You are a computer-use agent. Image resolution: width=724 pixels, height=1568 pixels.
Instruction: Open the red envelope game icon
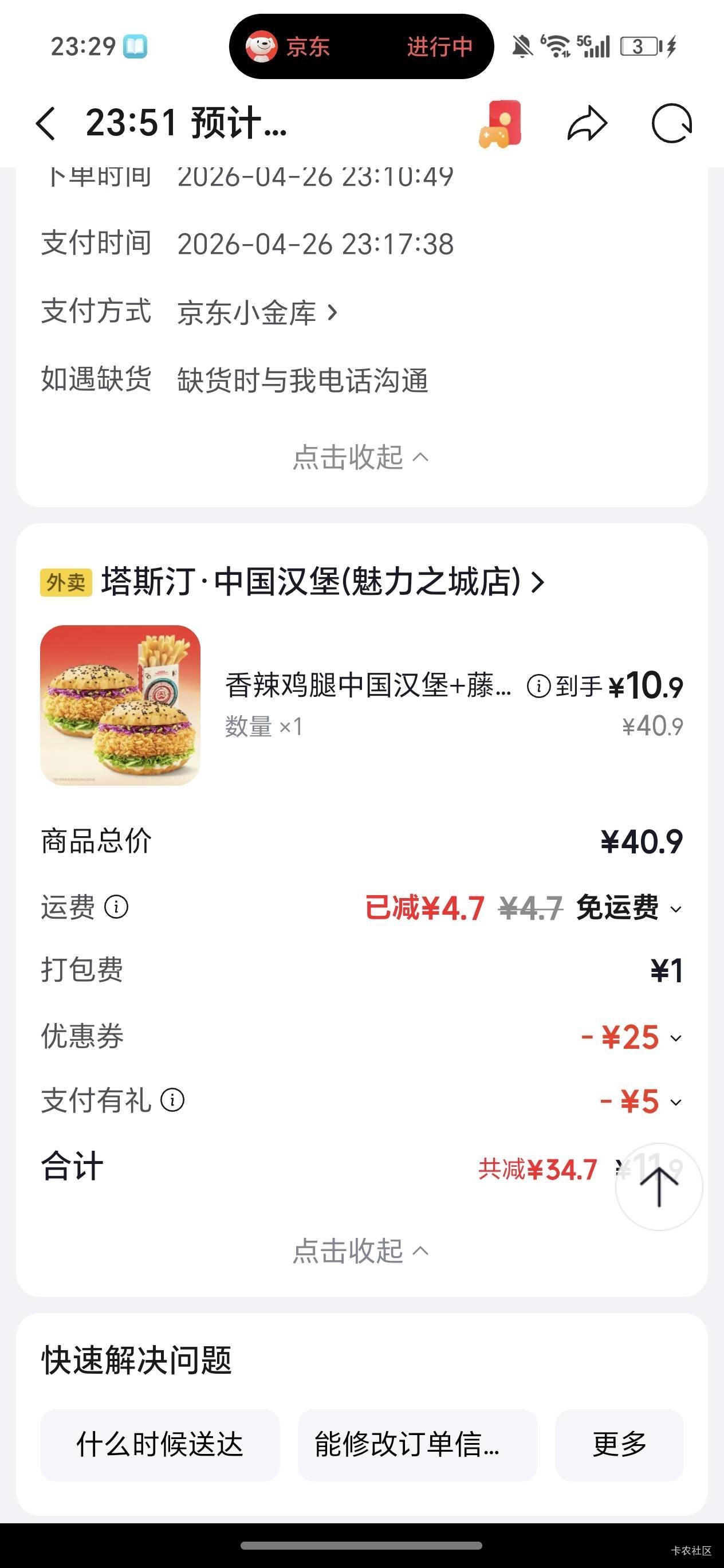click(x=500, y=124)
